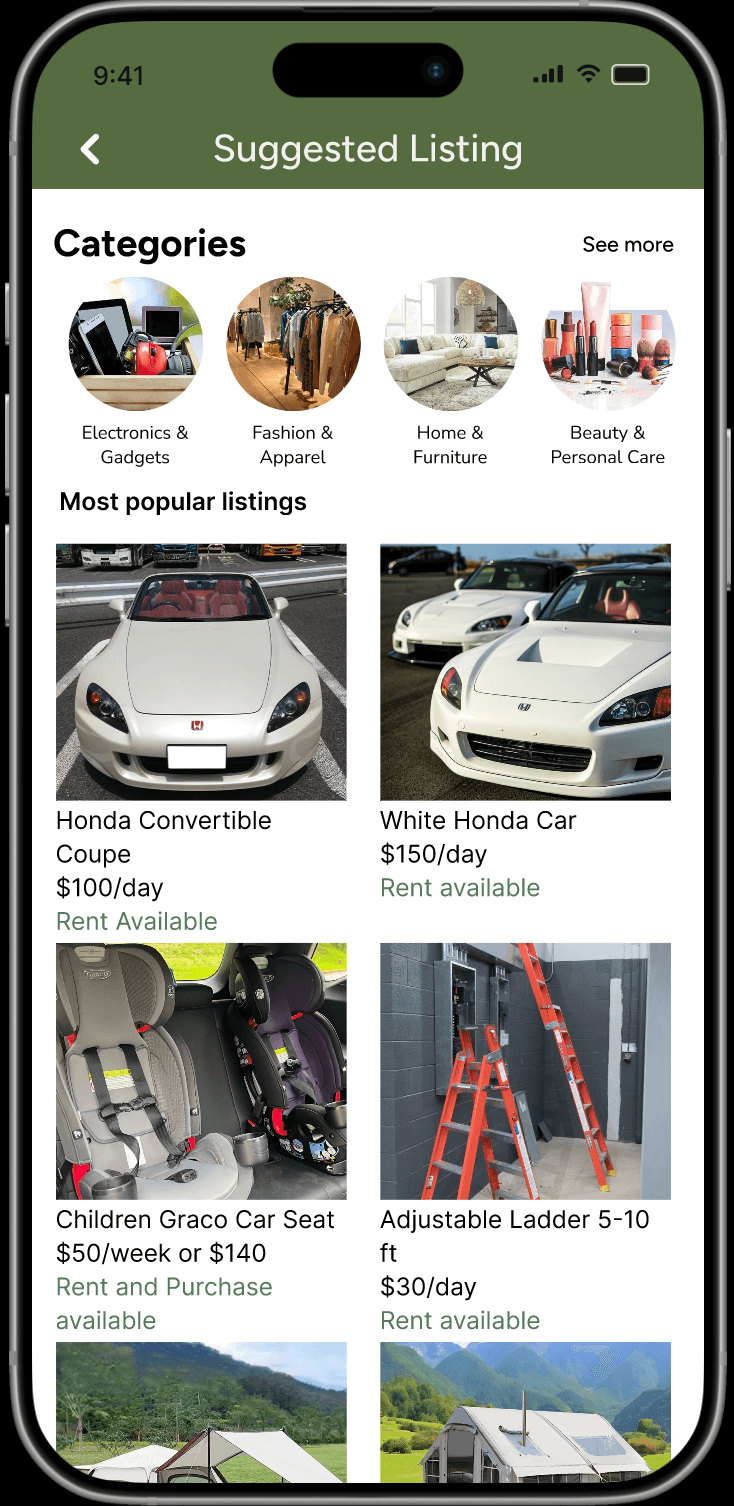Tap the White Honda Car image

pos(525,671)
